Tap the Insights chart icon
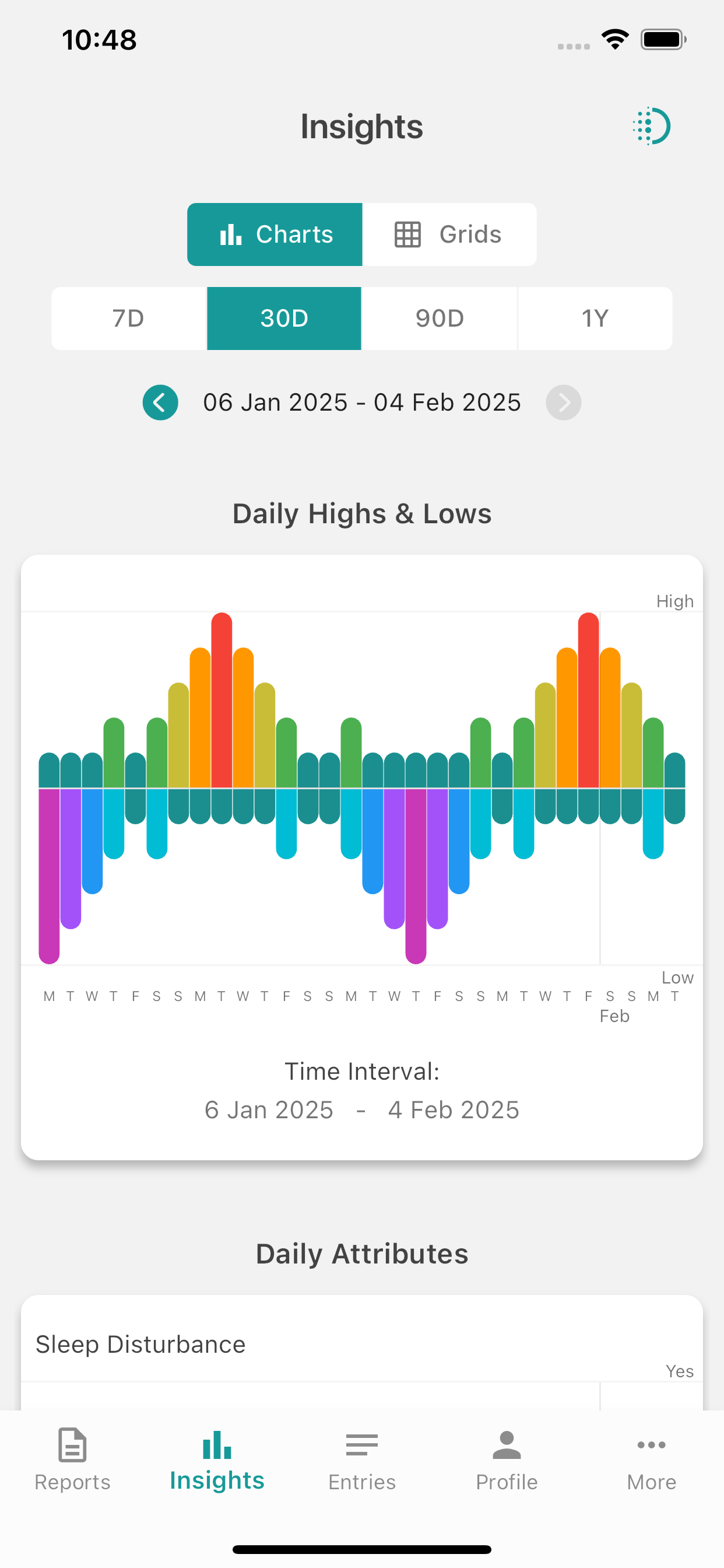This screenshot has width=724, height=1568. click(217, 1445)
